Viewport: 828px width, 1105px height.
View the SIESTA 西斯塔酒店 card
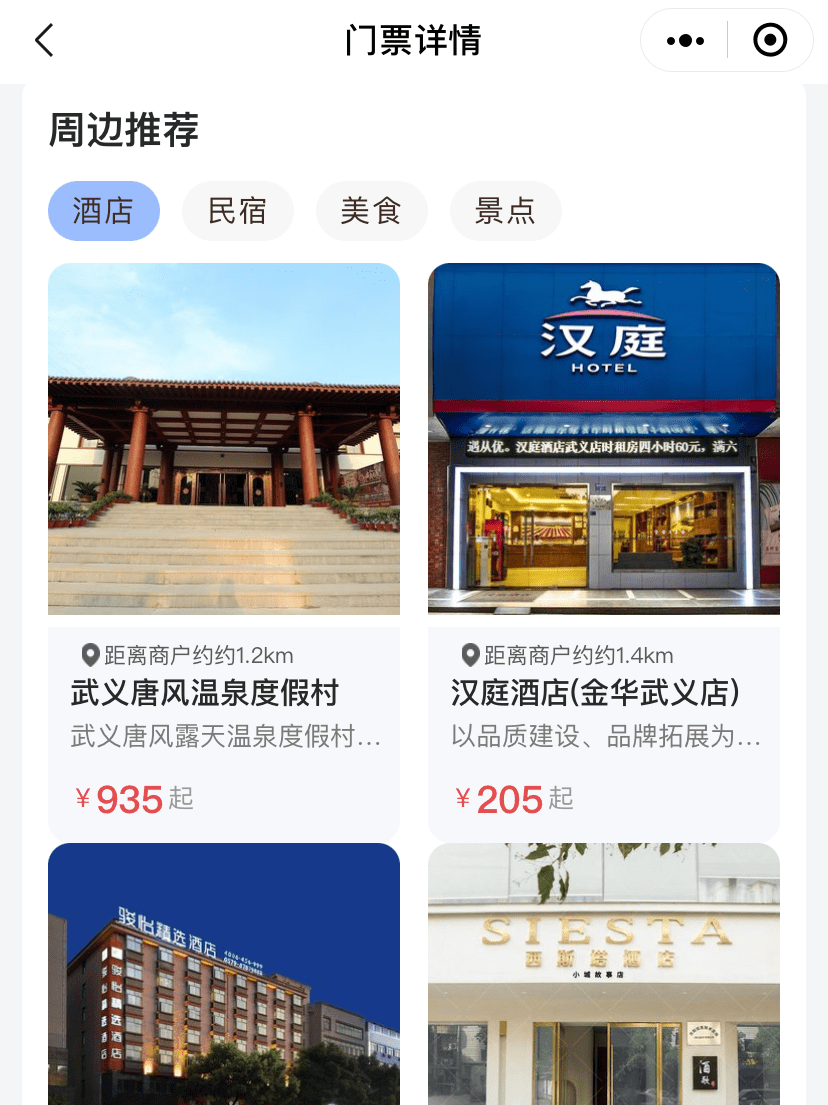click(604, 975)
